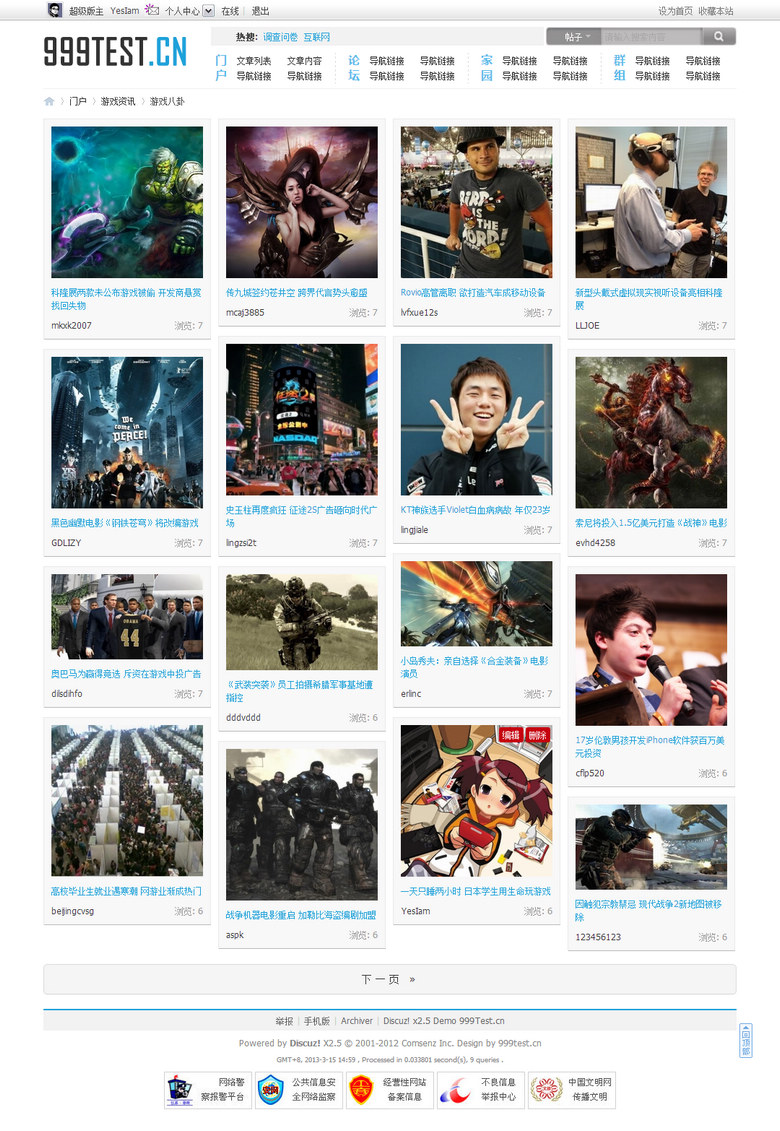Viewport: 780px width, 1131px height.
Task: Open the 帖子 search type dropdown
Action: [575, 37]
